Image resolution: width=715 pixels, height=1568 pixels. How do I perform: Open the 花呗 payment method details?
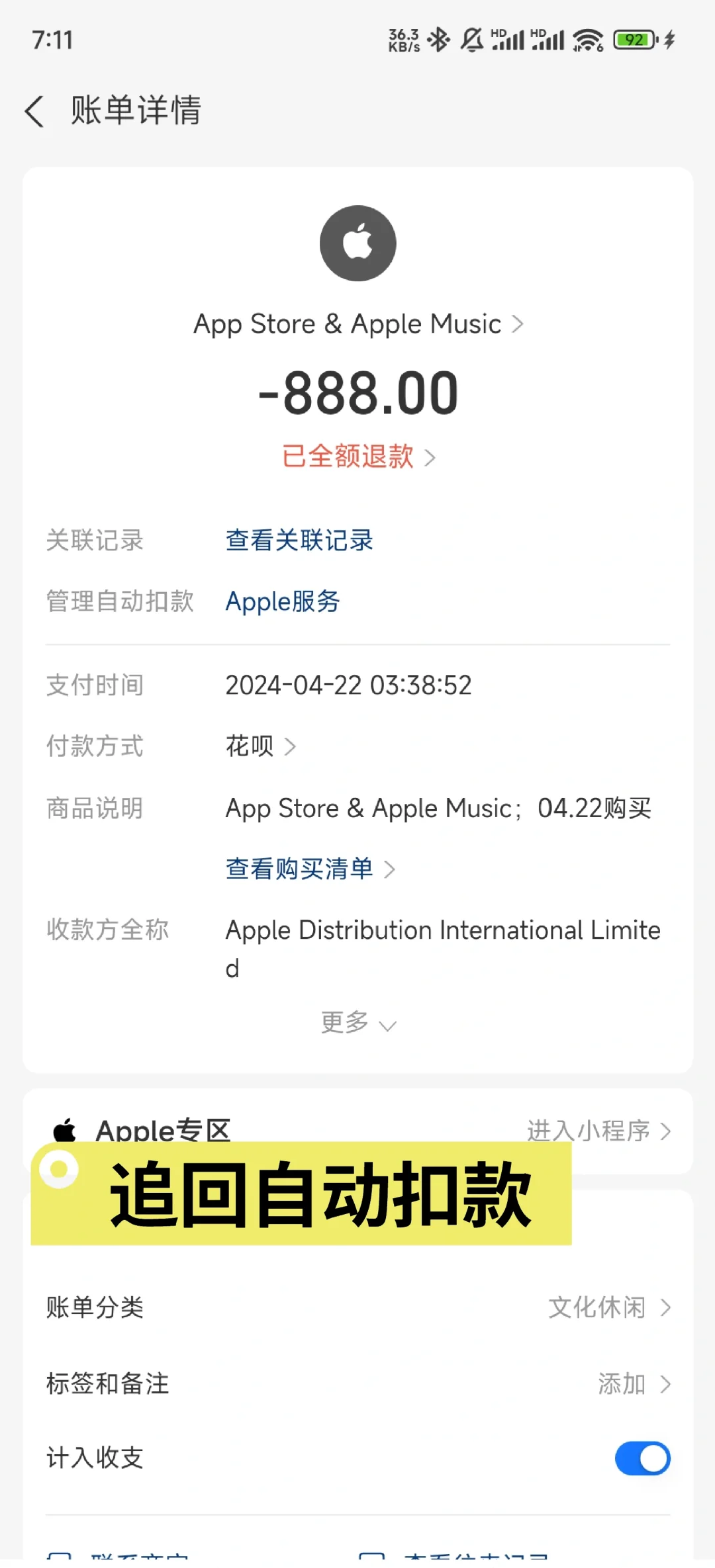pos(258,746)
